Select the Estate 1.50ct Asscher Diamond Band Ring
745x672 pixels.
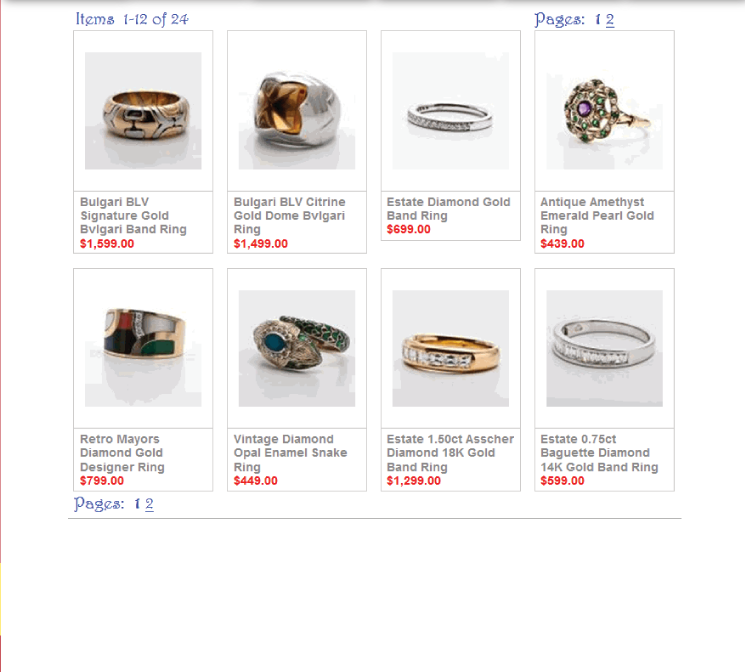[451, 348]
